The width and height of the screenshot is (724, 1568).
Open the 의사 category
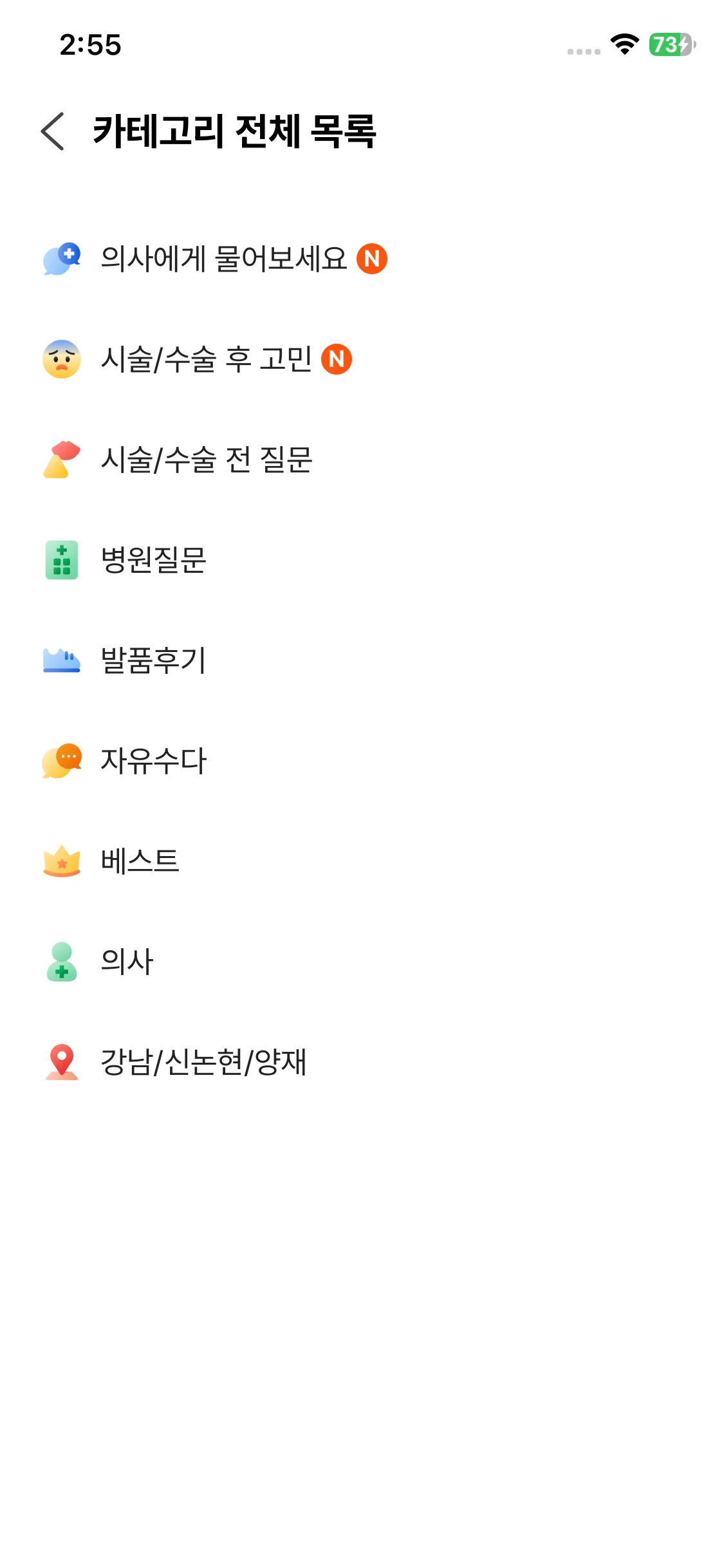(127, 962)
